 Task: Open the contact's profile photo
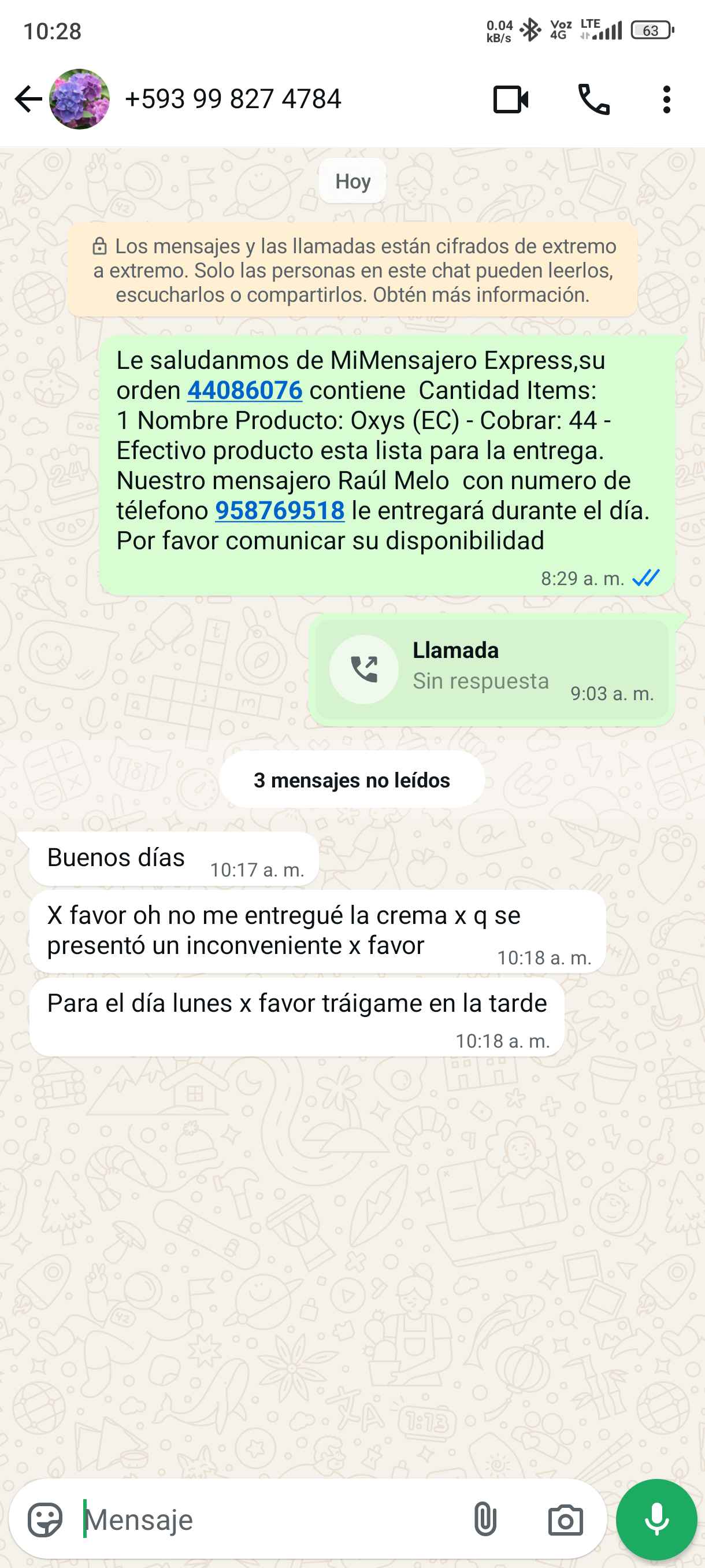click(80, 99)
